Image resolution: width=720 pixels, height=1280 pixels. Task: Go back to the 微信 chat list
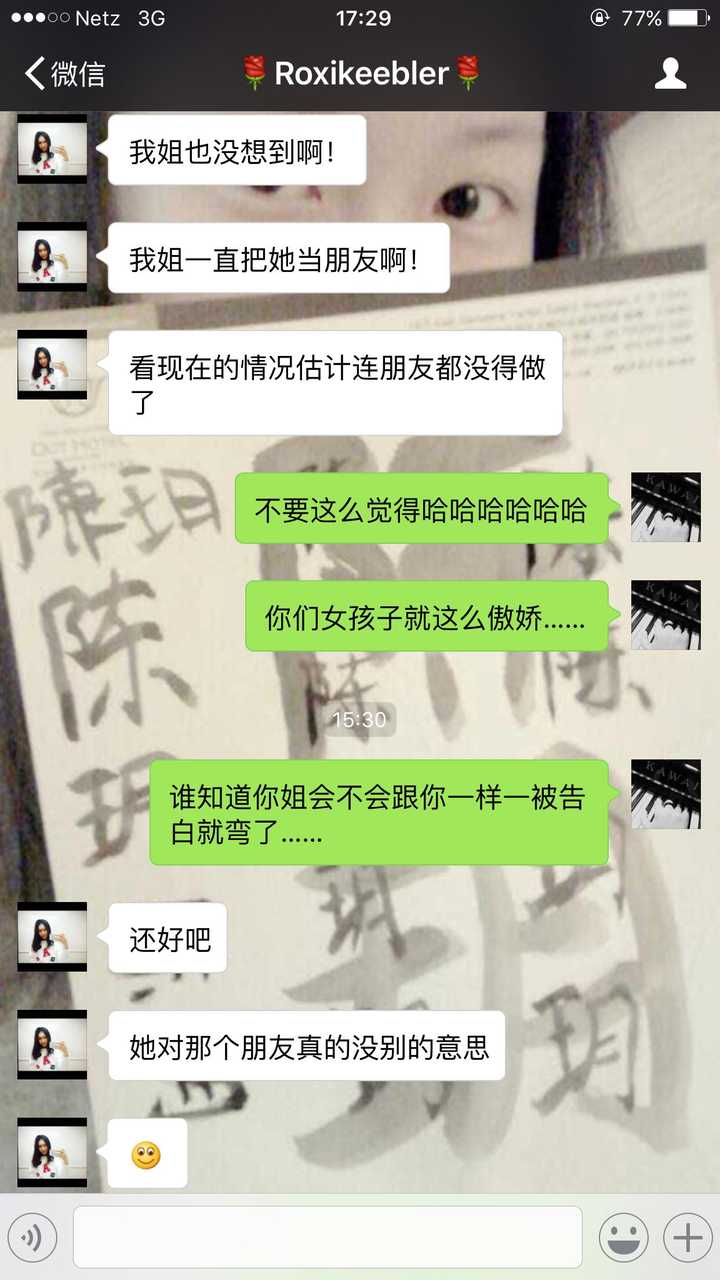[x=64, y=74]
